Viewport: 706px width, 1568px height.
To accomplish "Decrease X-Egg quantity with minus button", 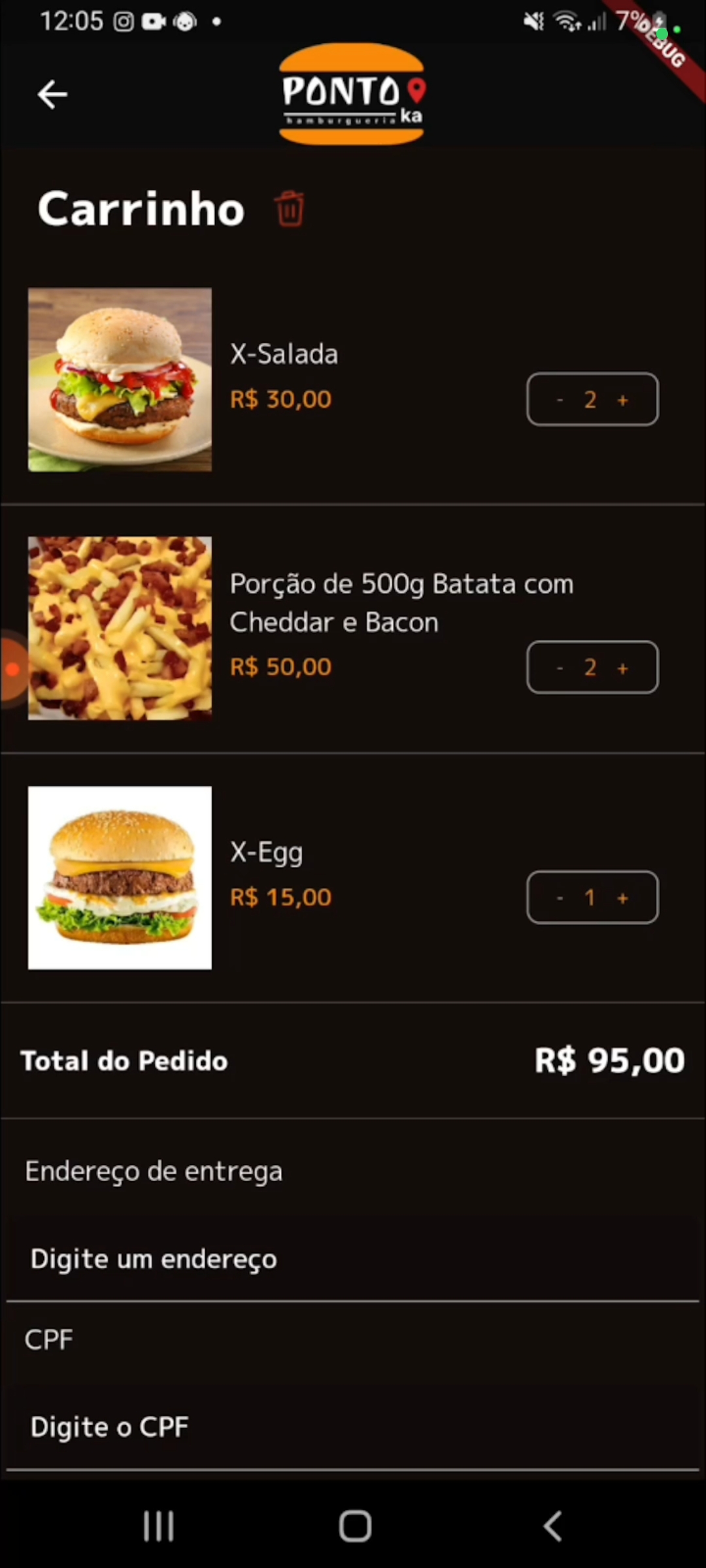I will 560,897.
